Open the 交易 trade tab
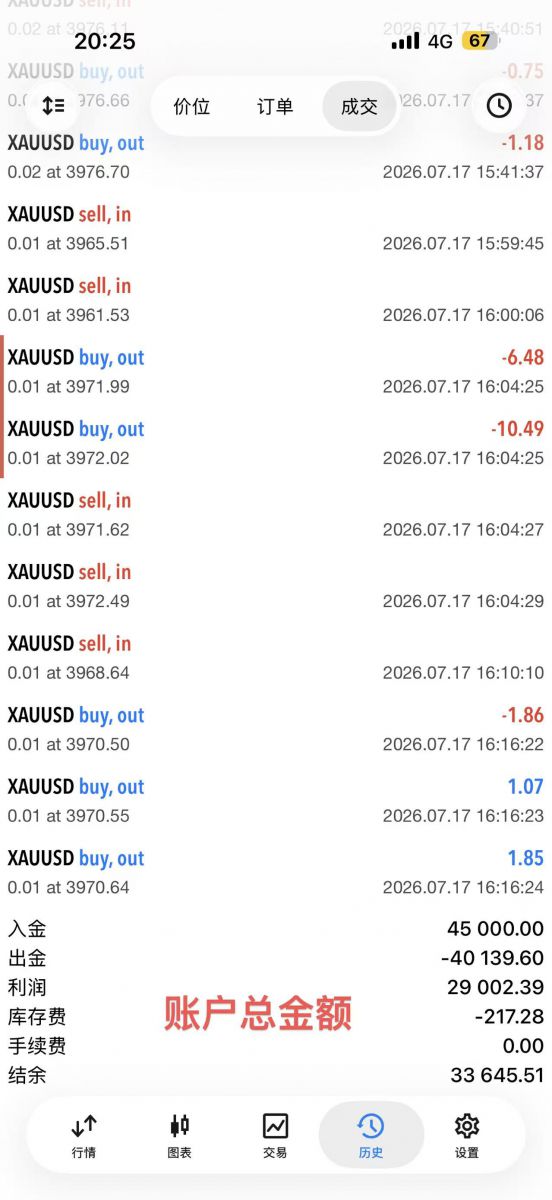552x1200 pixels. 275,1136
